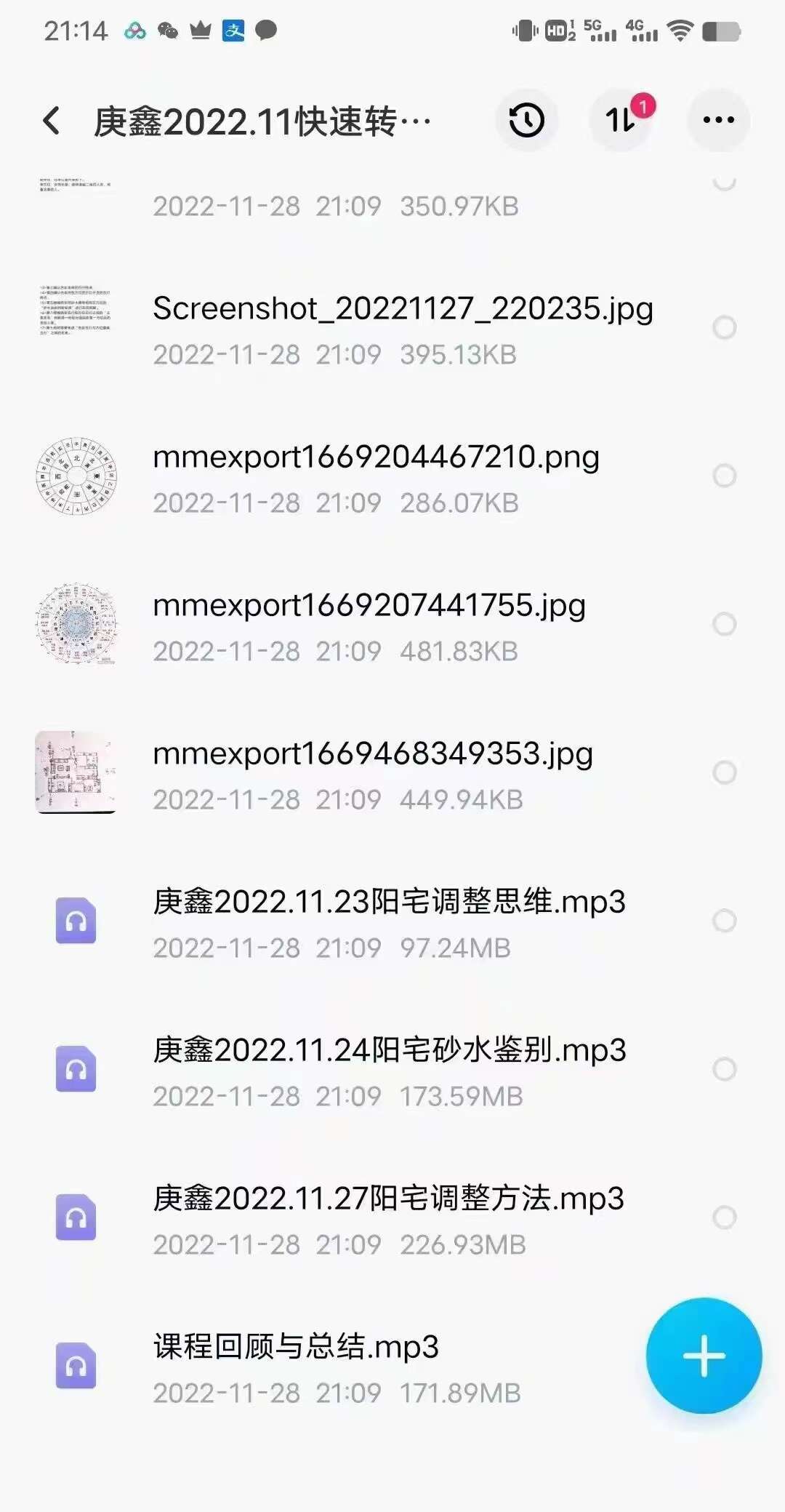This screenshot has width=785, height=1512.
Task: Tap the blue plus add button
Action: pos(704,1356)
